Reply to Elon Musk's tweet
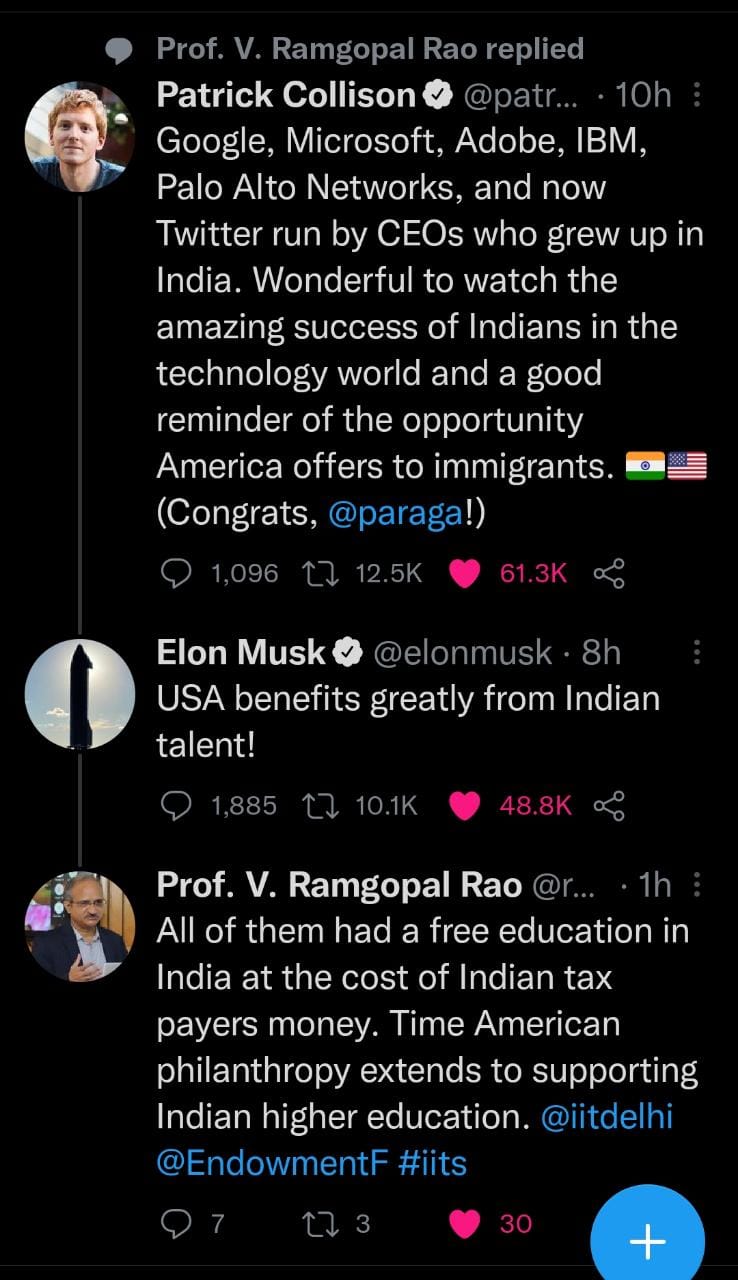Image resolution: width=738 pixels, height=1280 pixels. click(x=176, y=805)
